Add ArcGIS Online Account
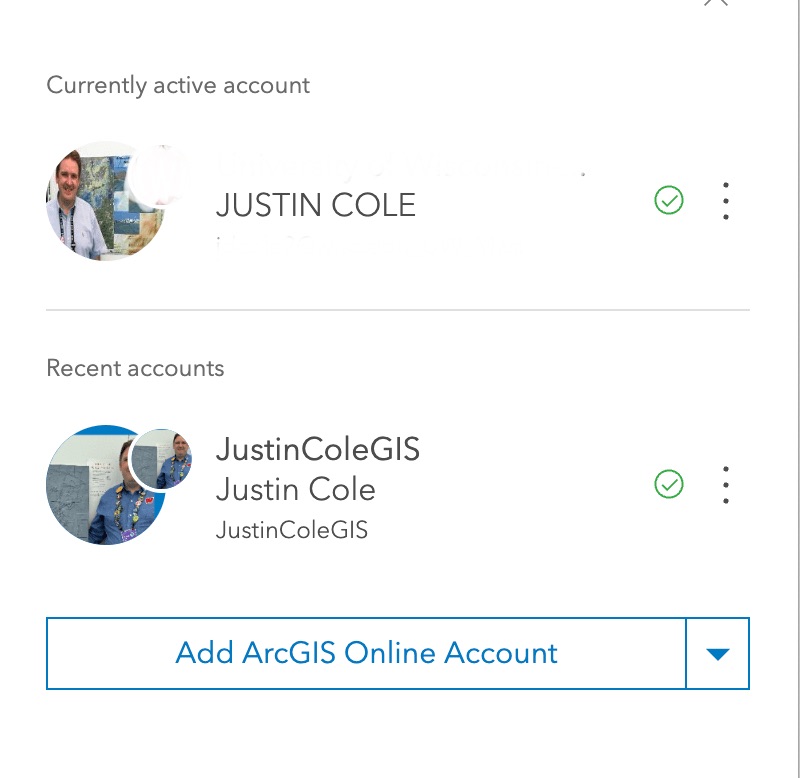The image size is (800, 778). coord(366,653)
